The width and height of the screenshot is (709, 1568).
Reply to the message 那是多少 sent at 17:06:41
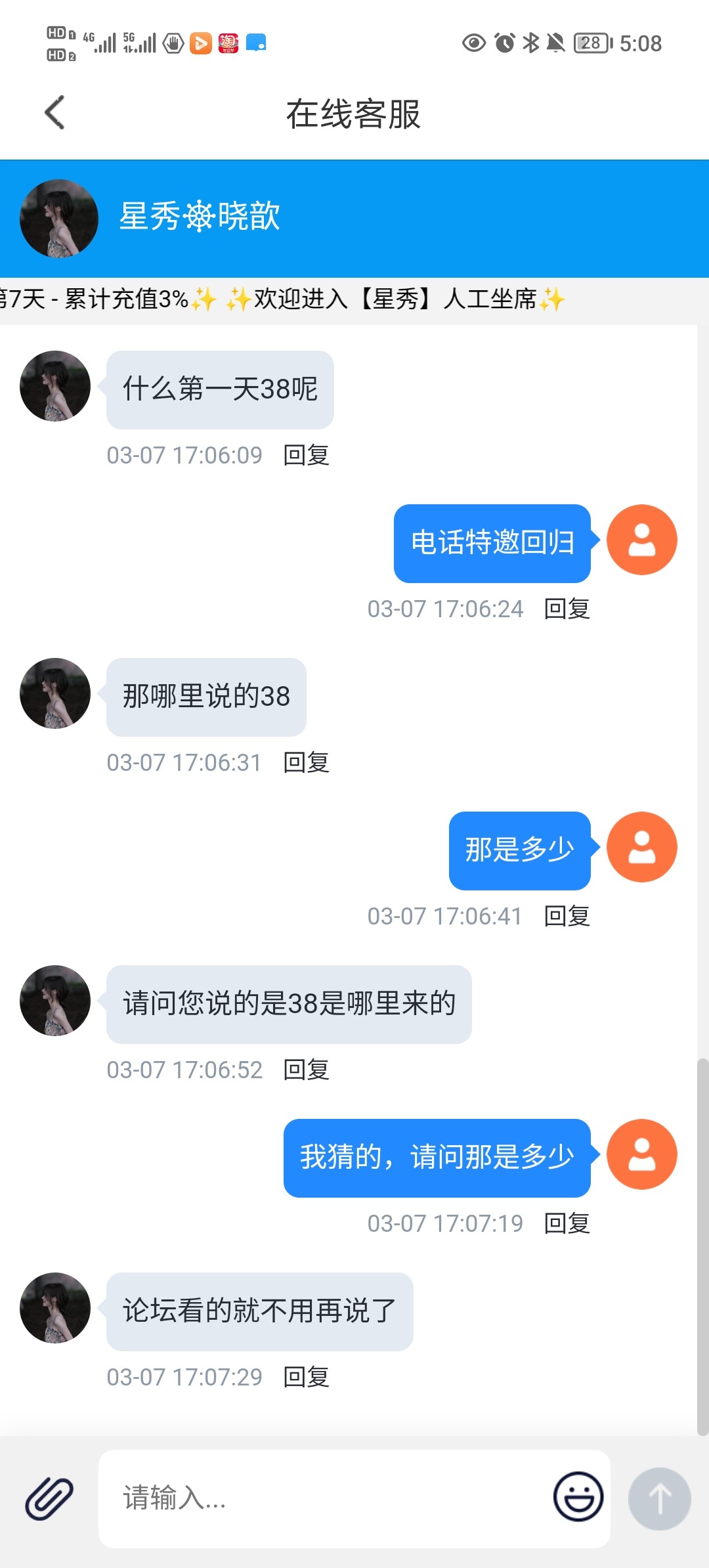[x=567, y=916]
